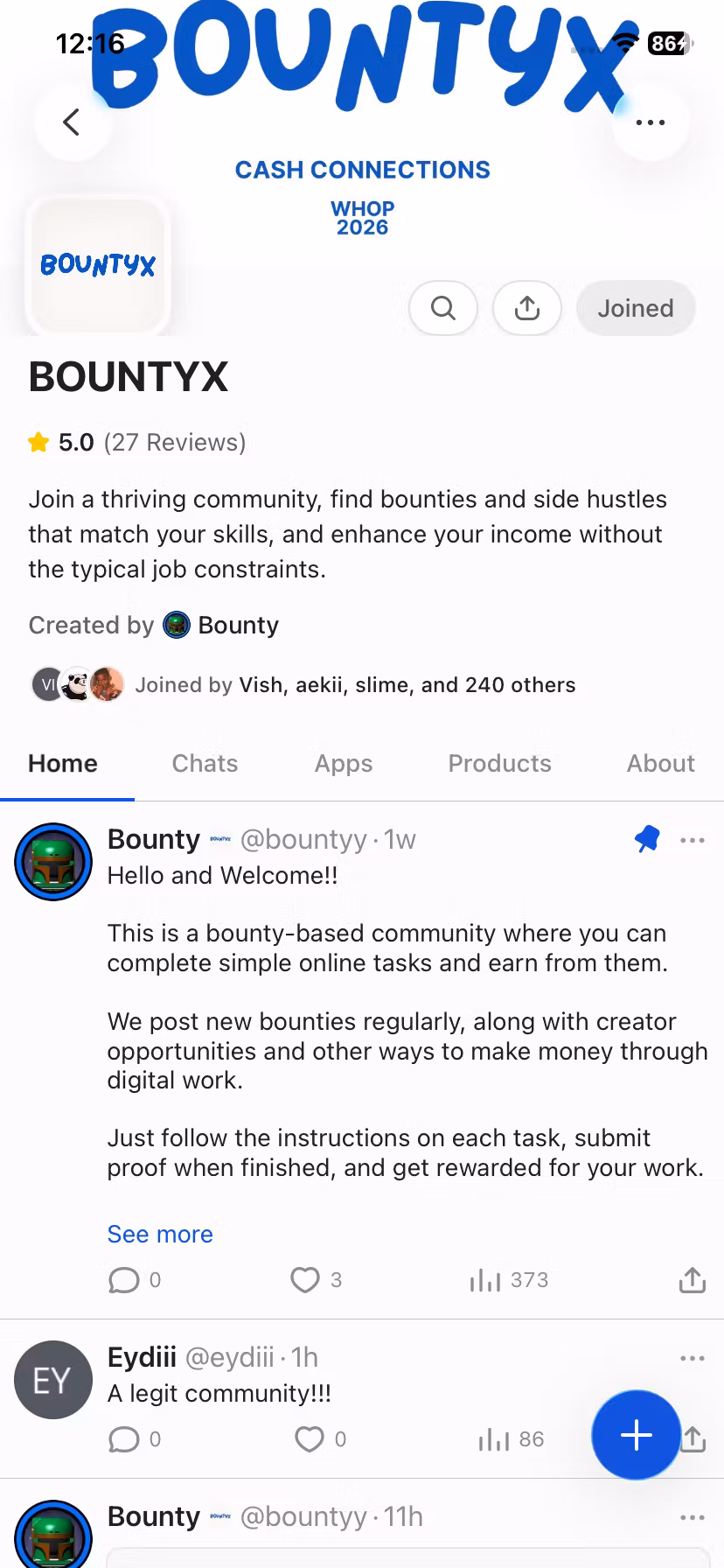Expand the welcome post with See more

click(x=160, y=1234)
